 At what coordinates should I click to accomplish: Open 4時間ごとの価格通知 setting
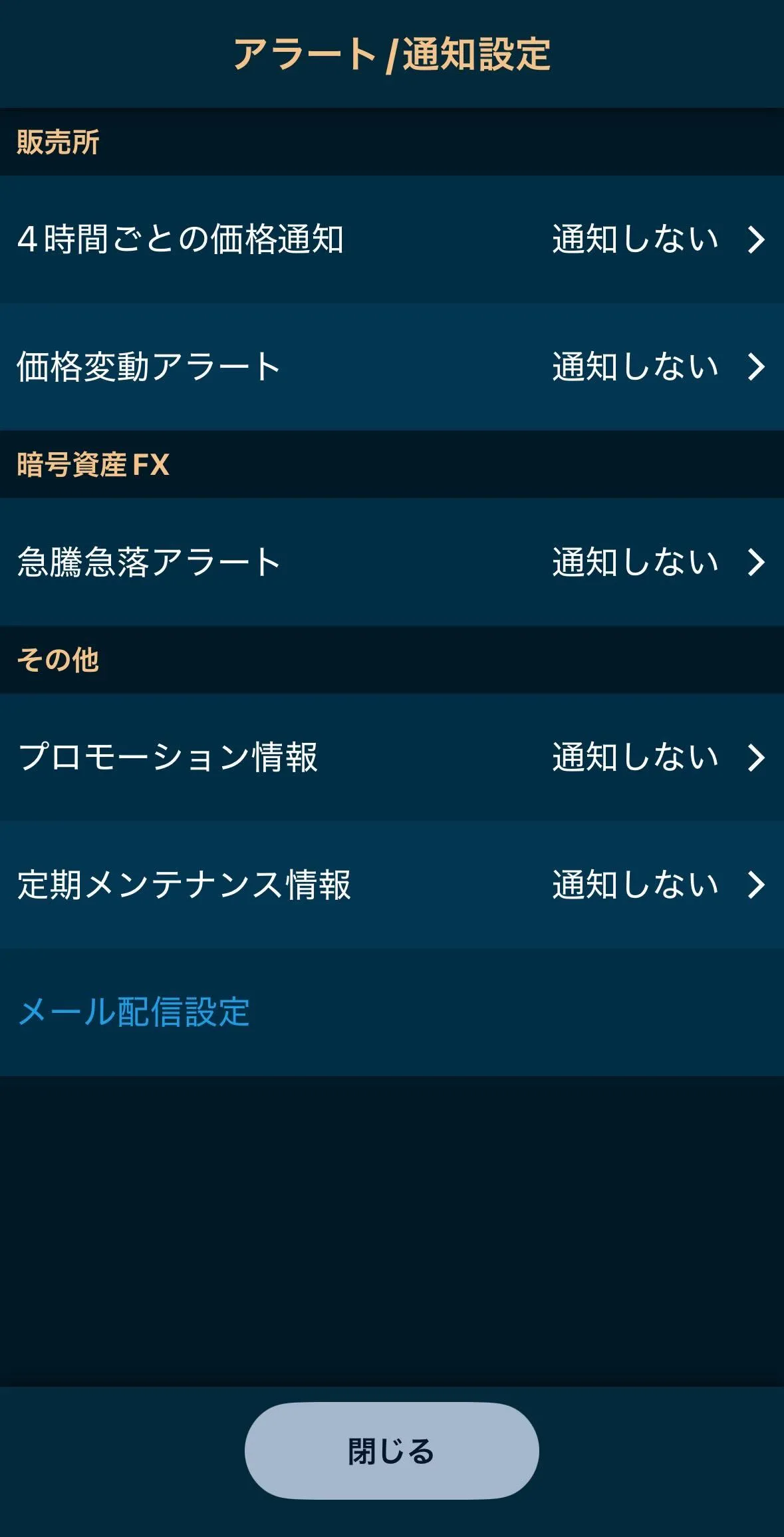pyautogui.click(x=392, y=239)
